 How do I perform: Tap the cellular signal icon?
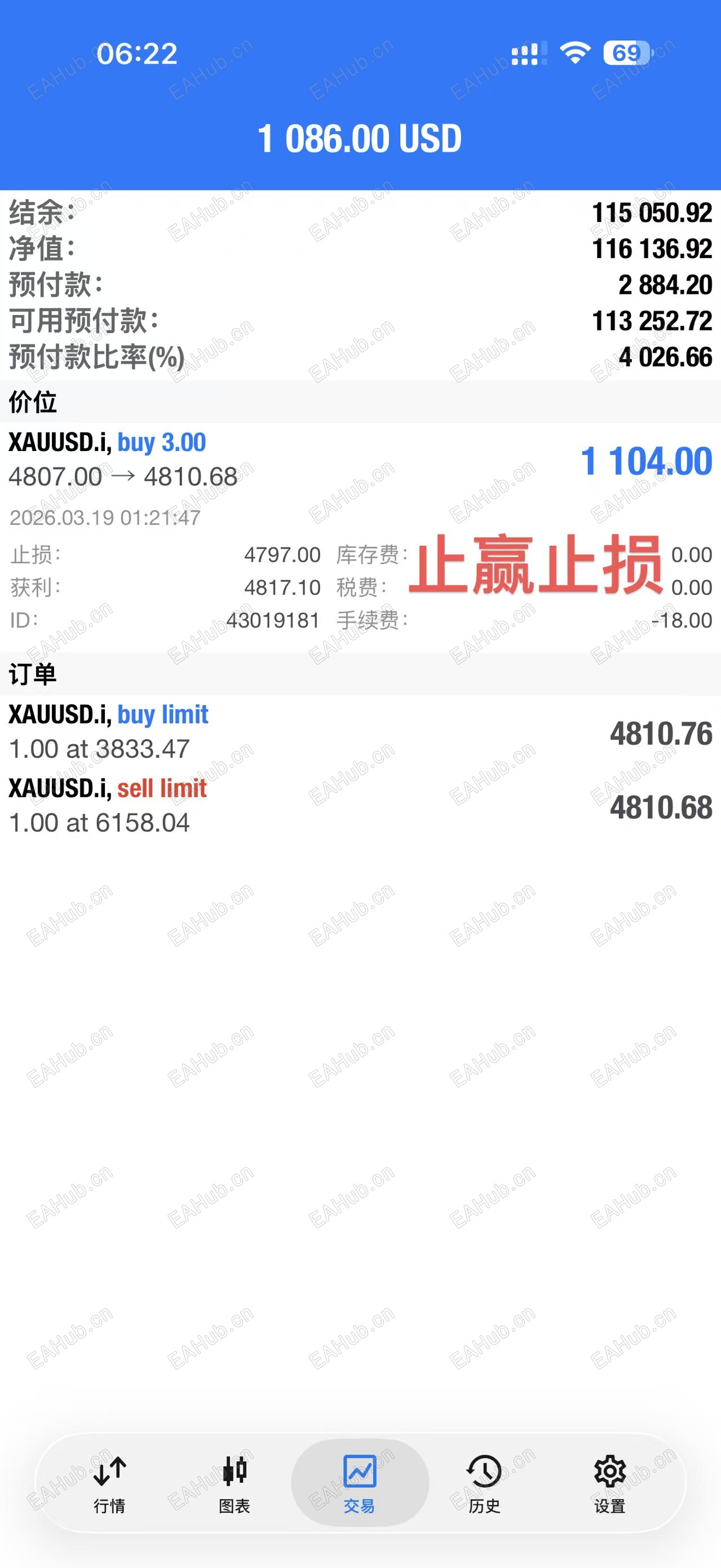click(529, 53)
